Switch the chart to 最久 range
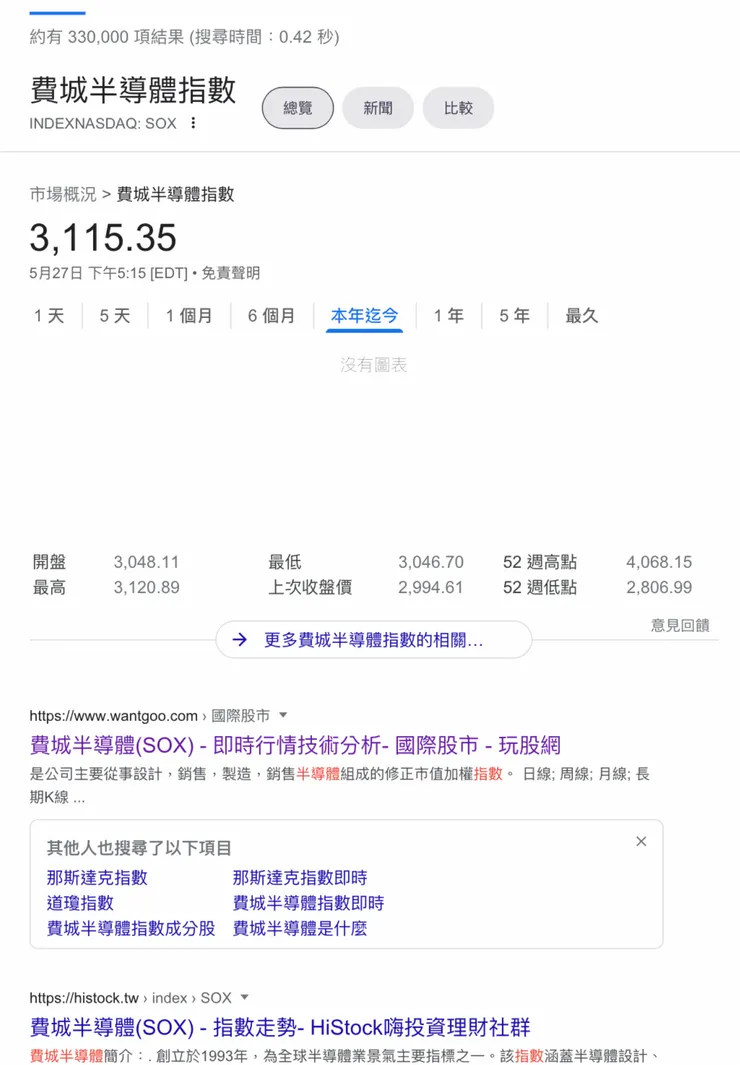 [580, 315]
